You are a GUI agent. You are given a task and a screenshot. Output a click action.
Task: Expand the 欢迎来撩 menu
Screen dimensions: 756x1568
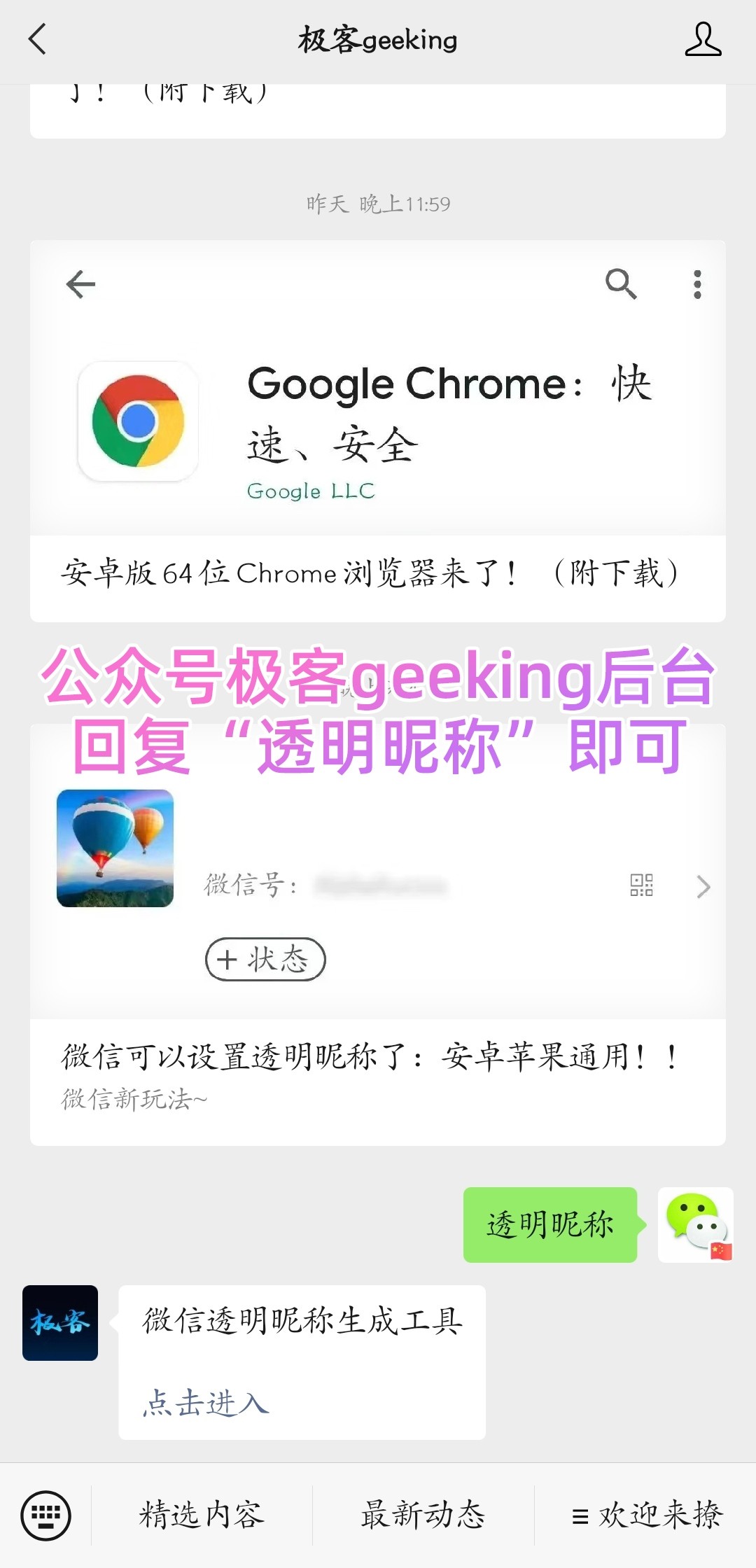point(647,1515)
